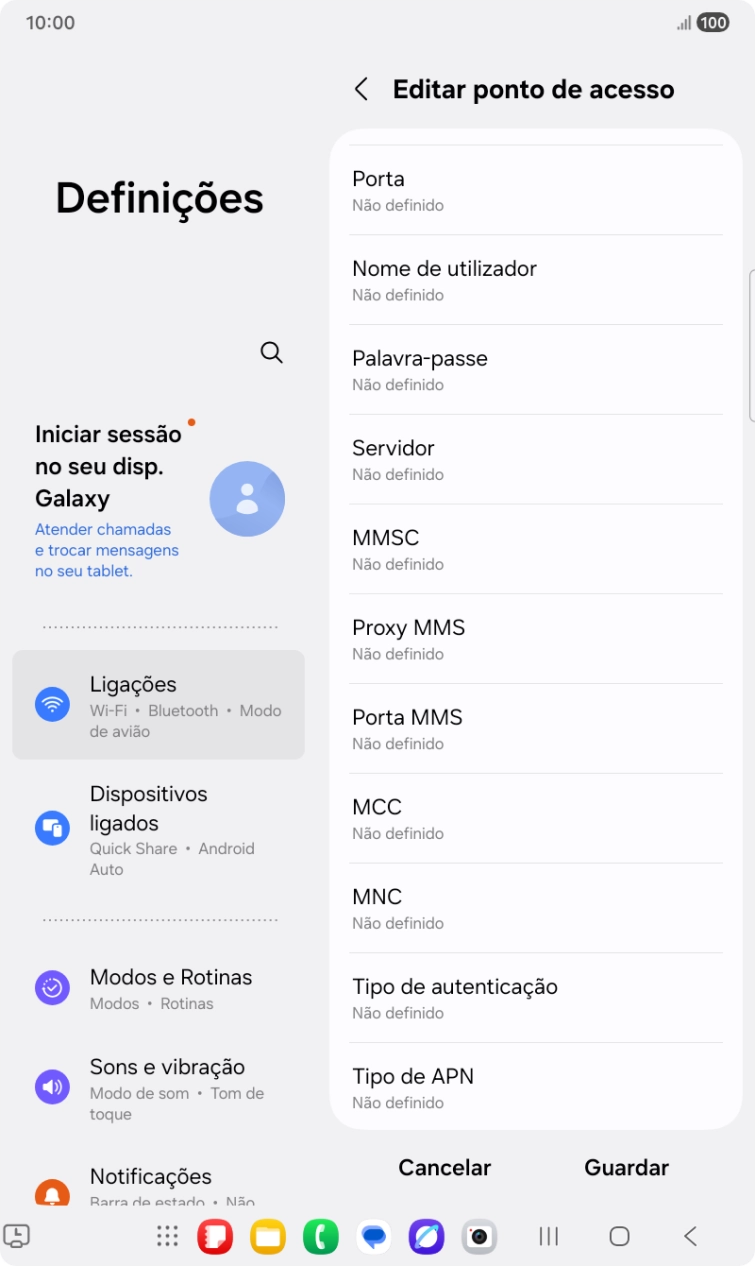Screen dimensions: 755x1266
Task: Edit the Servidor entry
Action: [x=535, y=459]
